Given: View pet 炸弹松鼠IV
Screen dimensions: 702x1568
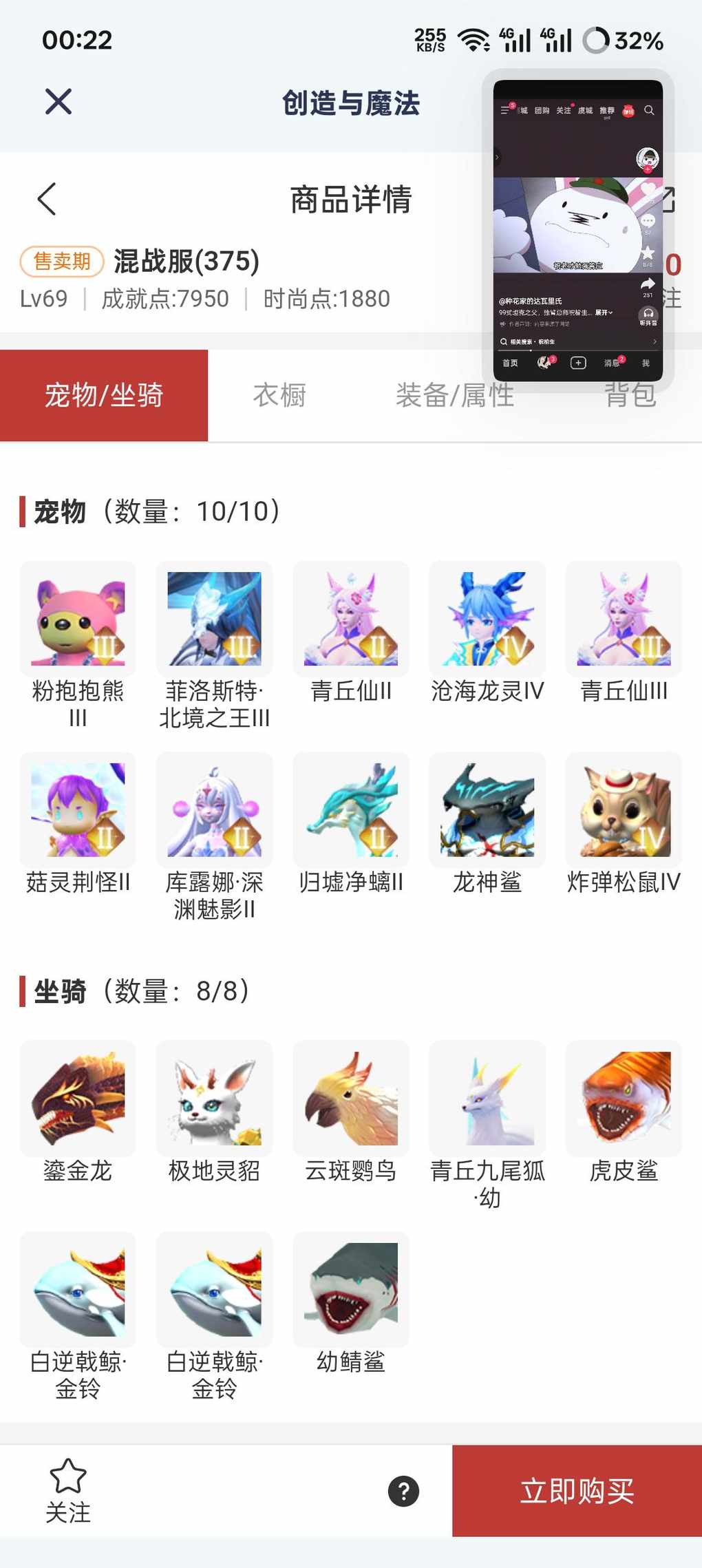Looking at the screenshot, I should (x=624, y=810).
